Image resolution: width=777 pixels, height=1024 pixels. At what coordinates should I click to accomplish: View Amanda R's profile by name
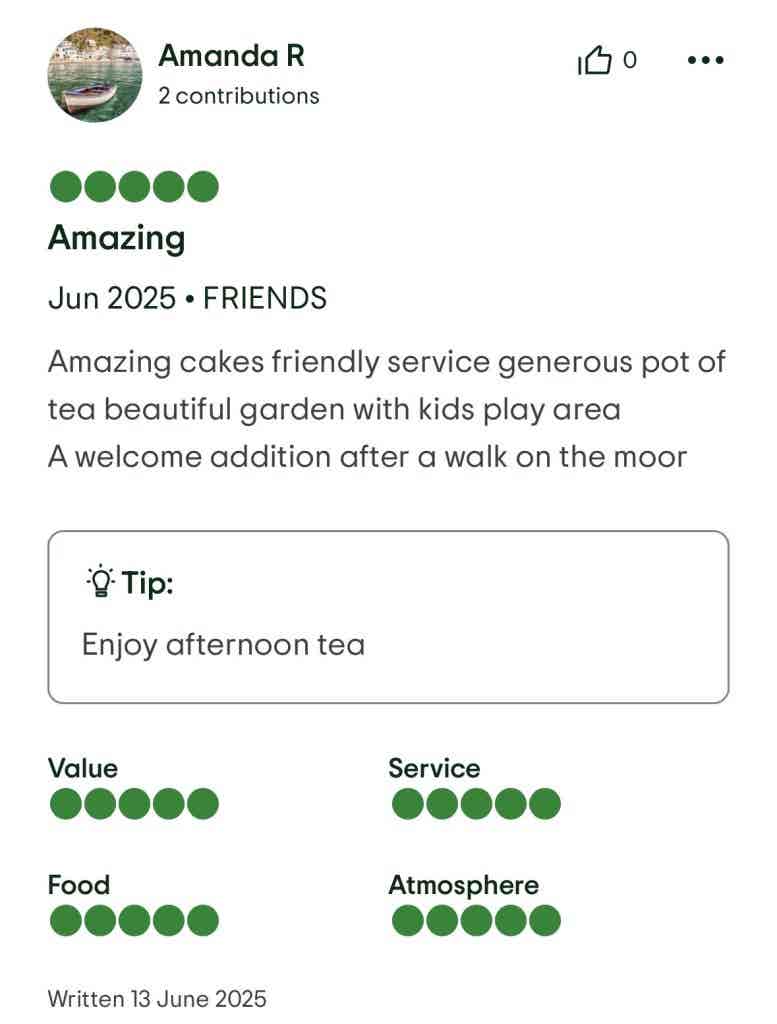[231, 56]
